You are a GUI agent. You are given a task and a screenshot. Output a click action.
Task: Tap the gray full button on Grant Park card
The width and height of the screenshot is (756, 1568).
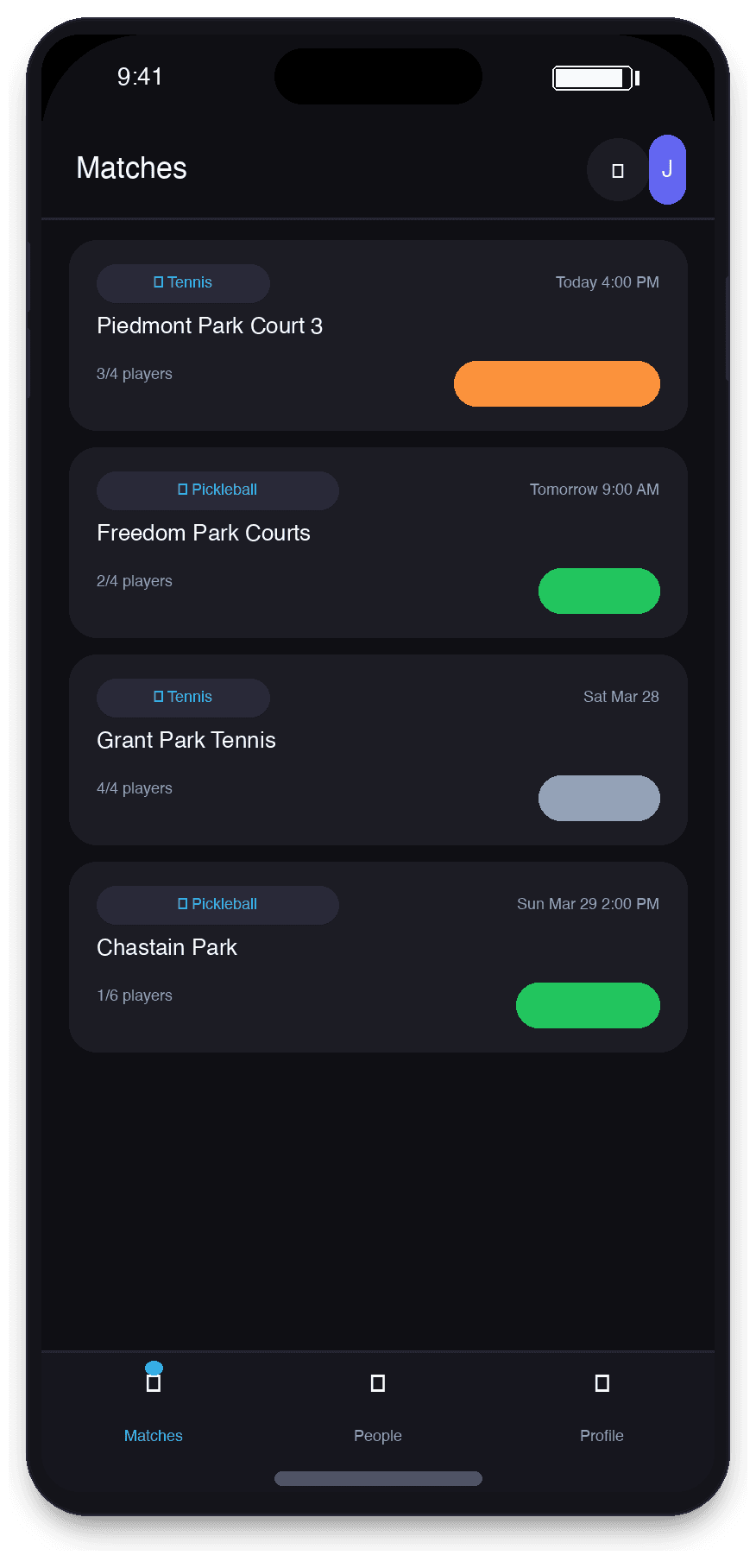pyautogui.click(x=599, y=798)
